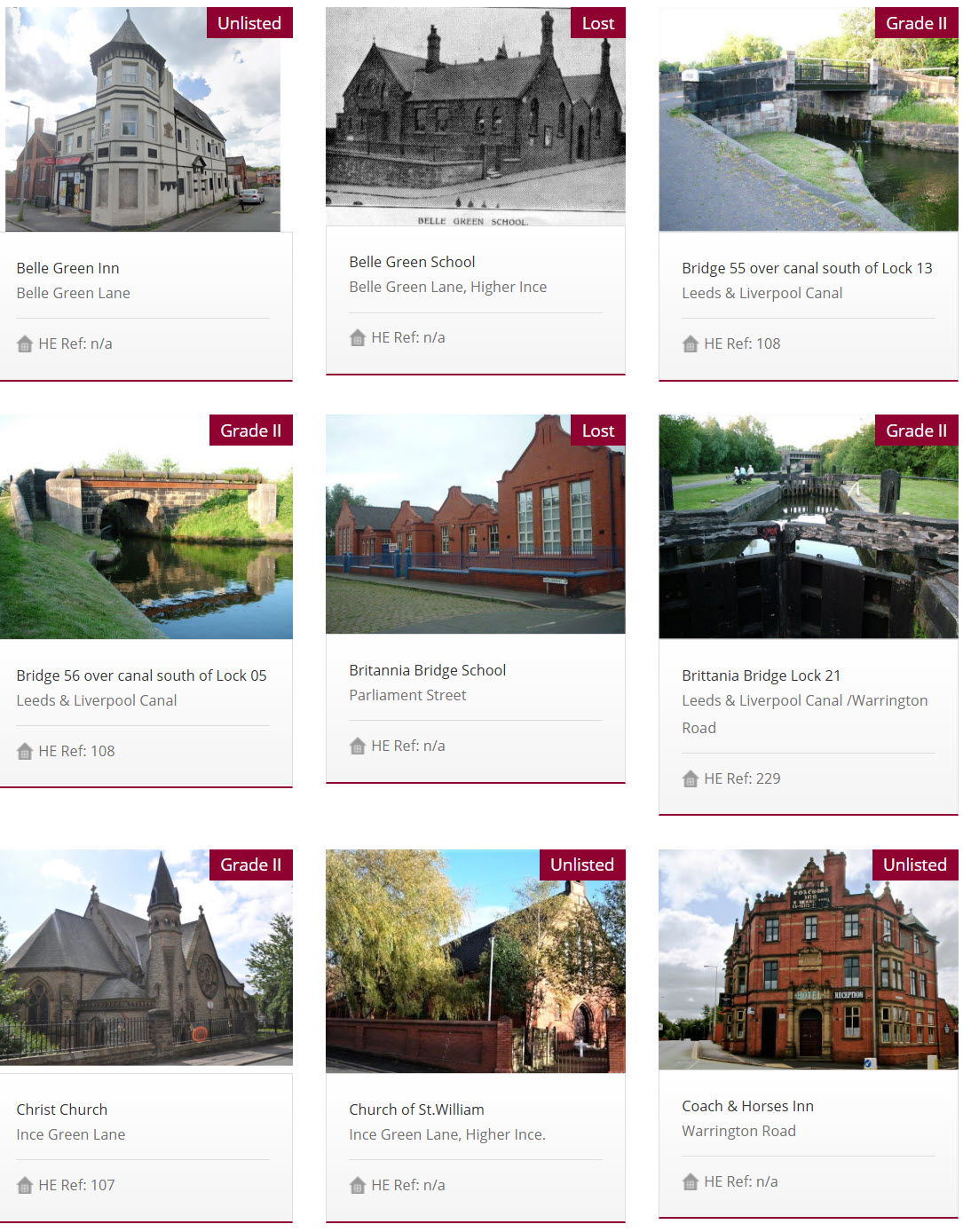Tap the Church of St.William card

pos(416,1110)
